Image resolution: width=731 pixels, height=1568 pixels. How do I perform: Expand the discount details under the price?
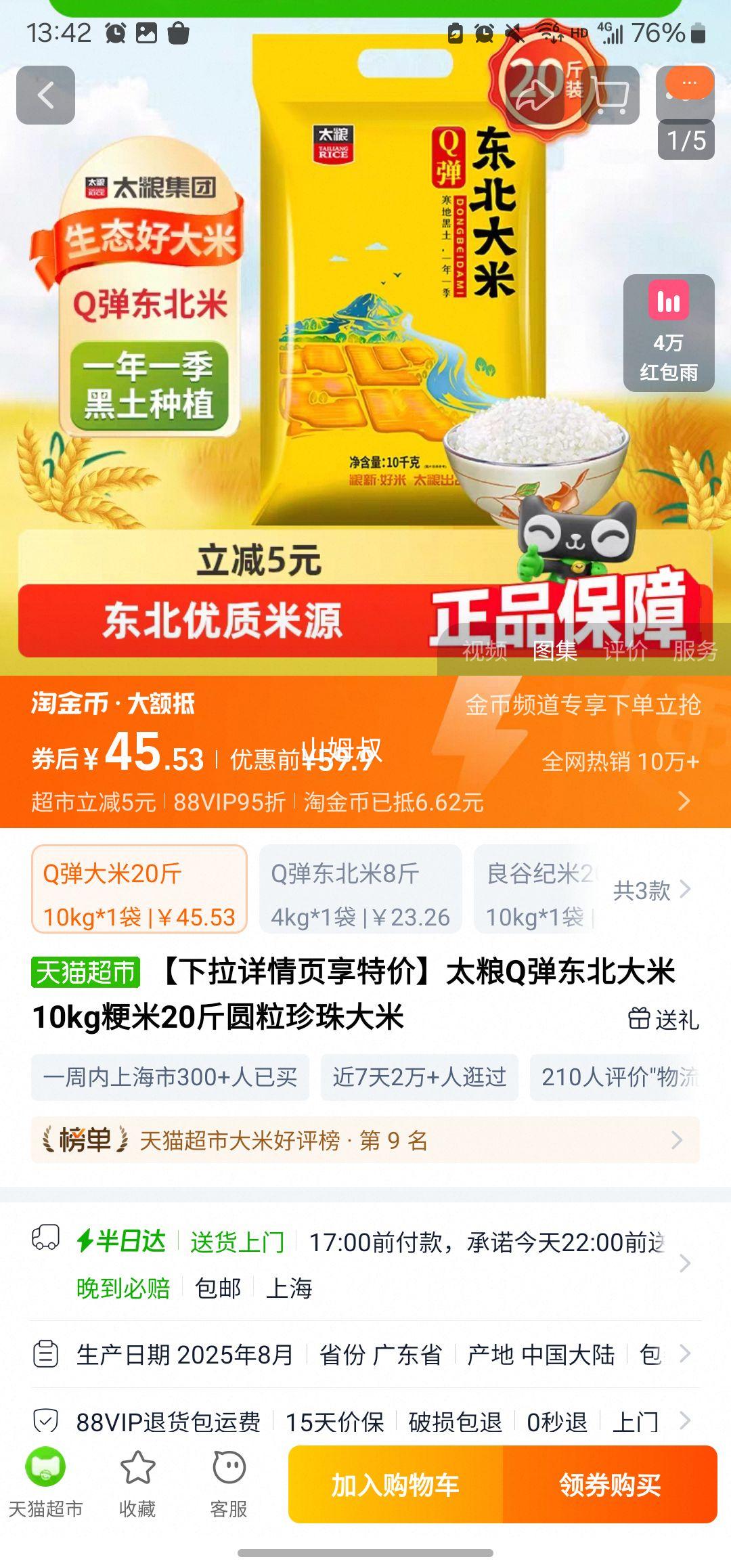(x=684, y=802)
